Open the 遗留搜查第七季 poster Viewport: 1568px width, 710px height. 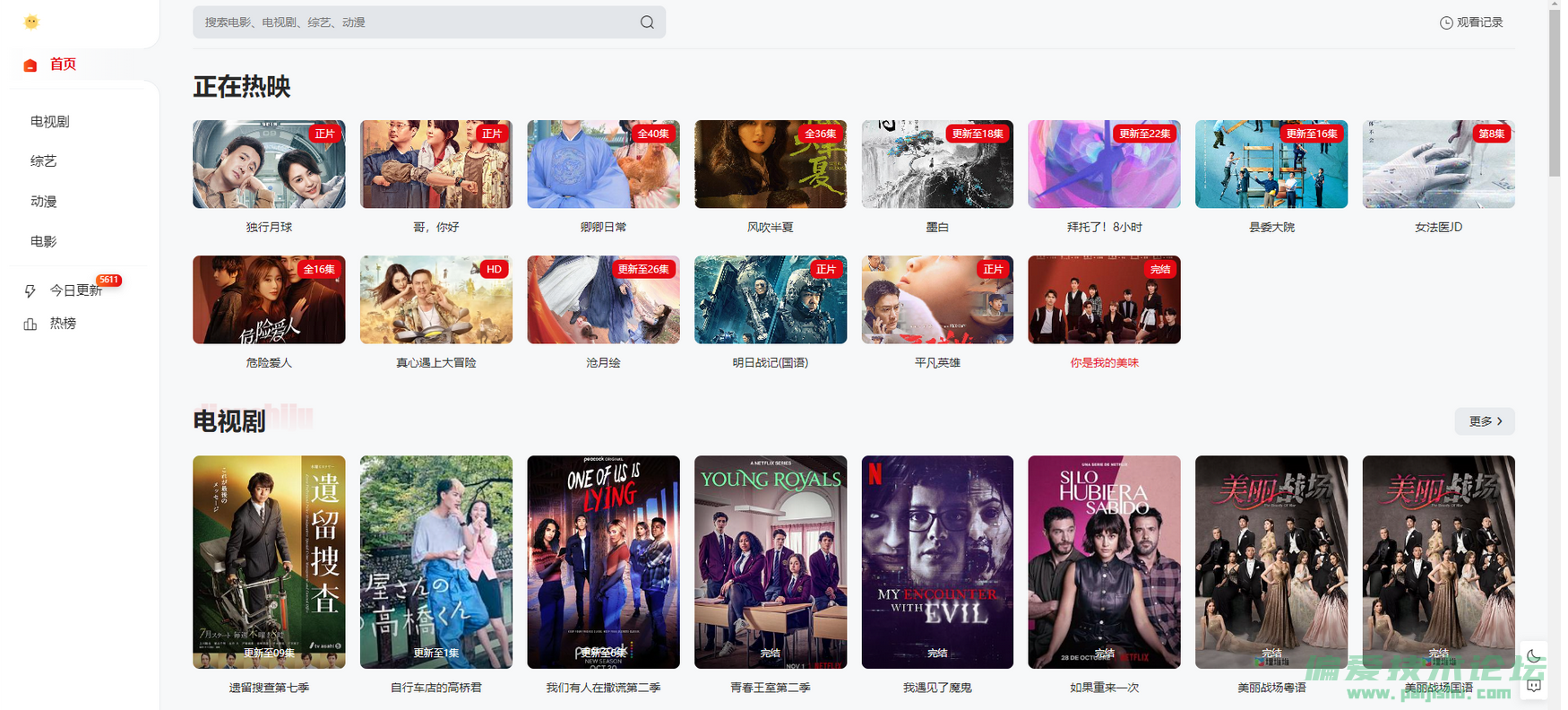tap(269, 562)
